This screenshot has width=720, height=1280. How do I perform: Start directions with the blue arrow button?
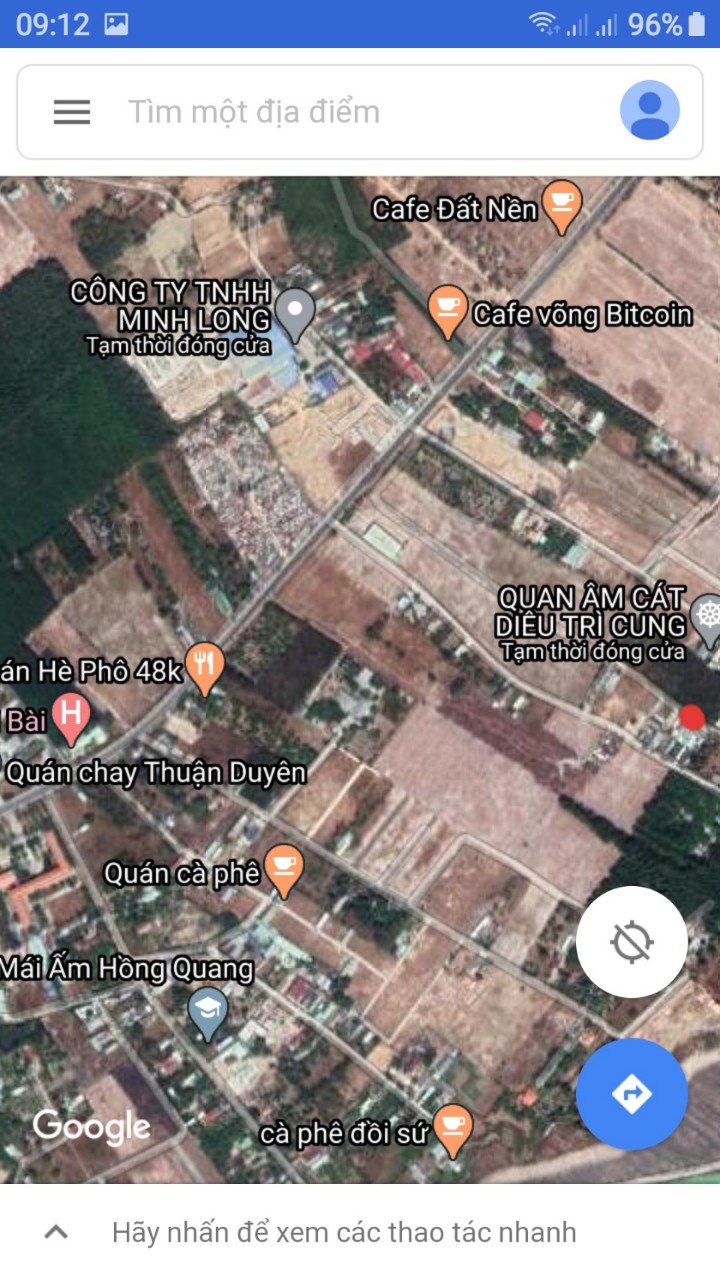point(632,1094)
